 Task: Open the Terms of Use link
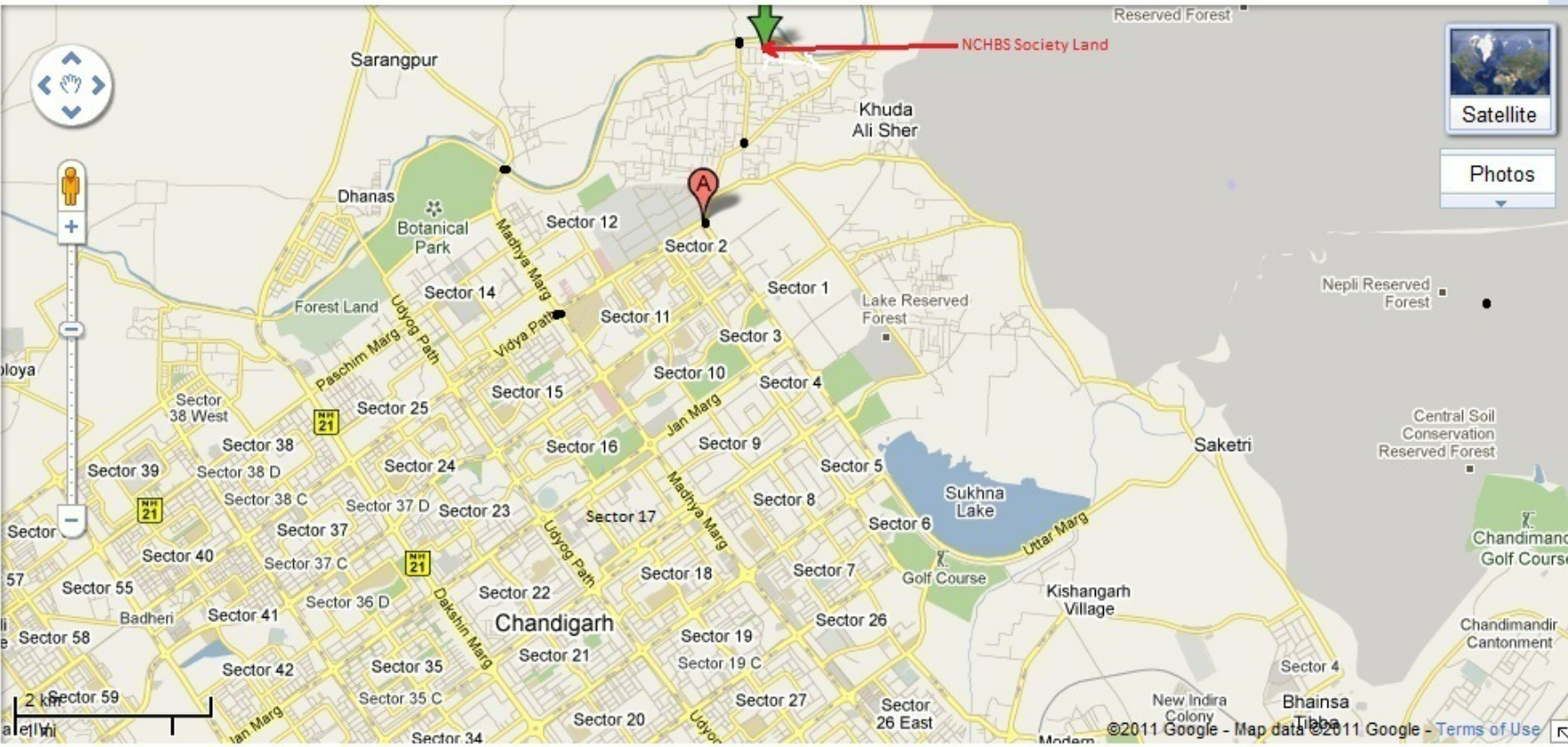point(1487,729)
